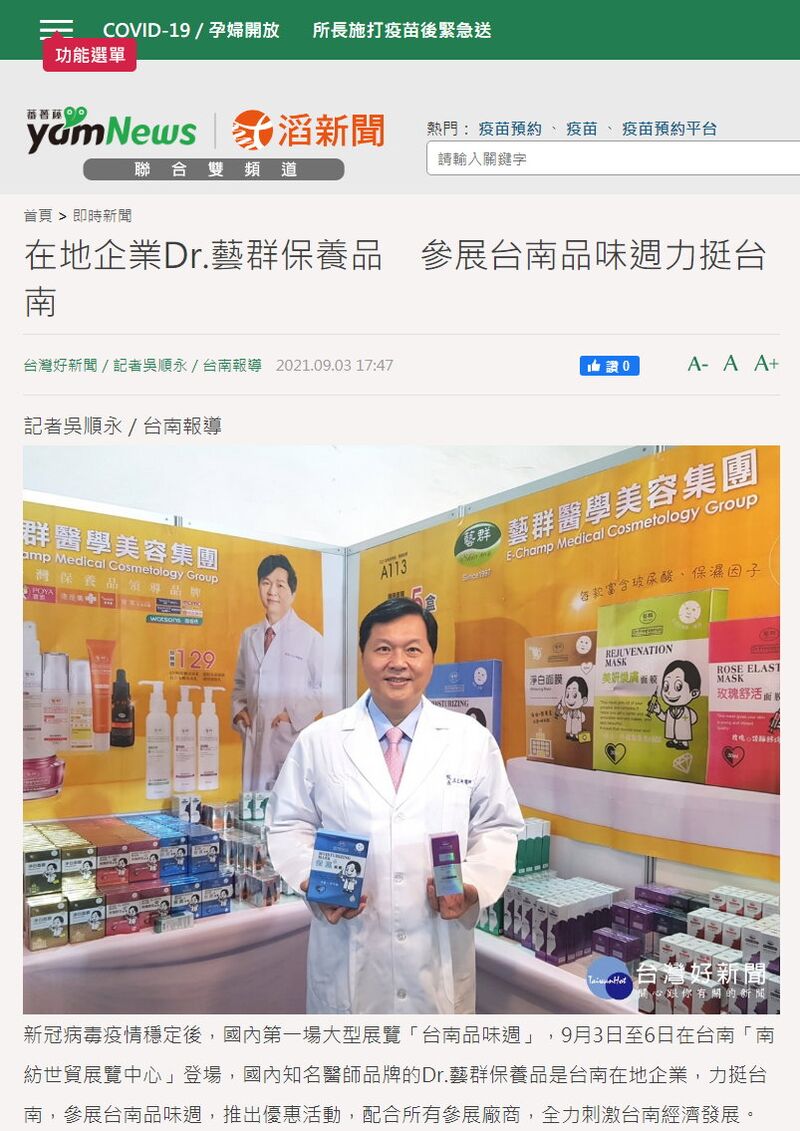Viewport: 800px width, 1131px height.
Task: Open the hamburger 功能選單 menu
Action: 56,29
